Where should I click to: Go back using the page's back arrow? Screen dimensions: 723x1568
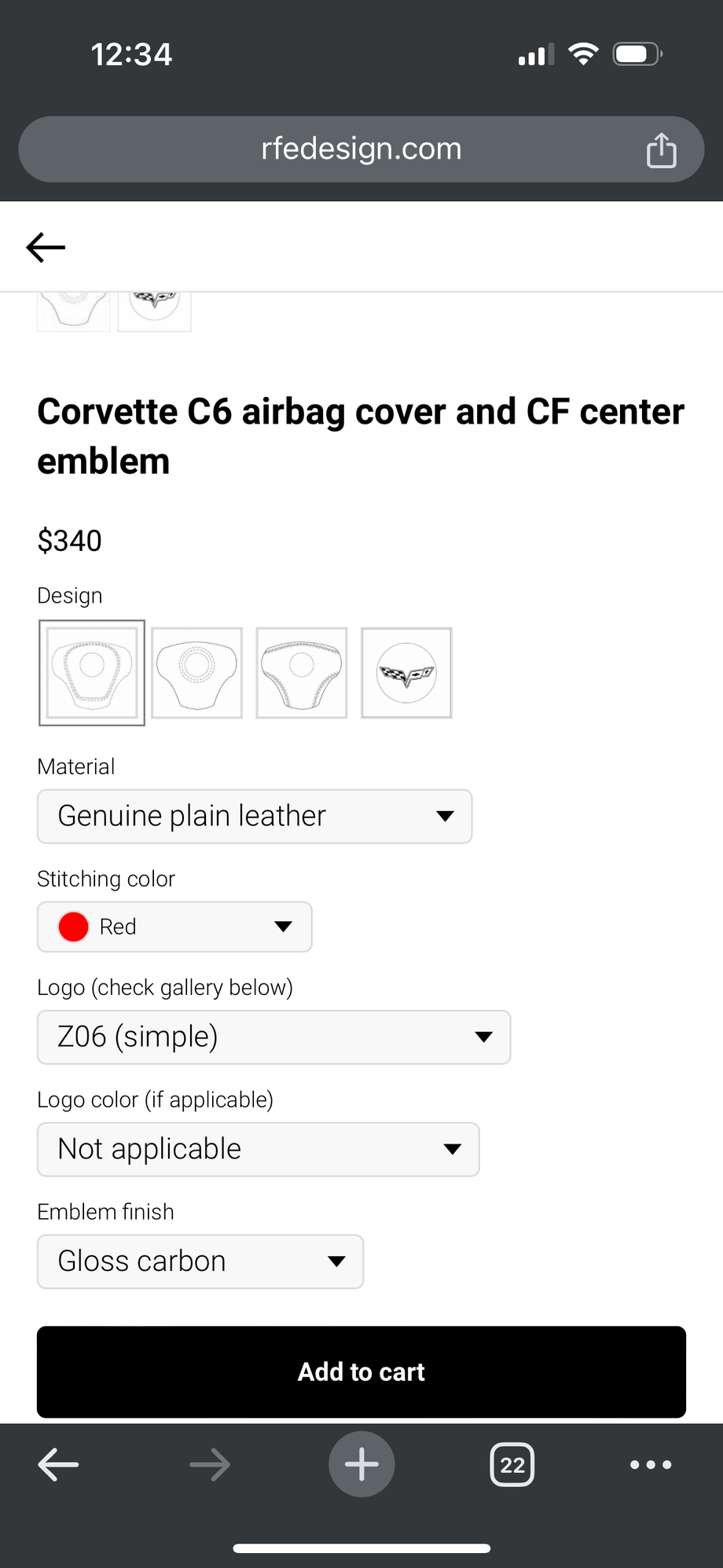[46, 248]
